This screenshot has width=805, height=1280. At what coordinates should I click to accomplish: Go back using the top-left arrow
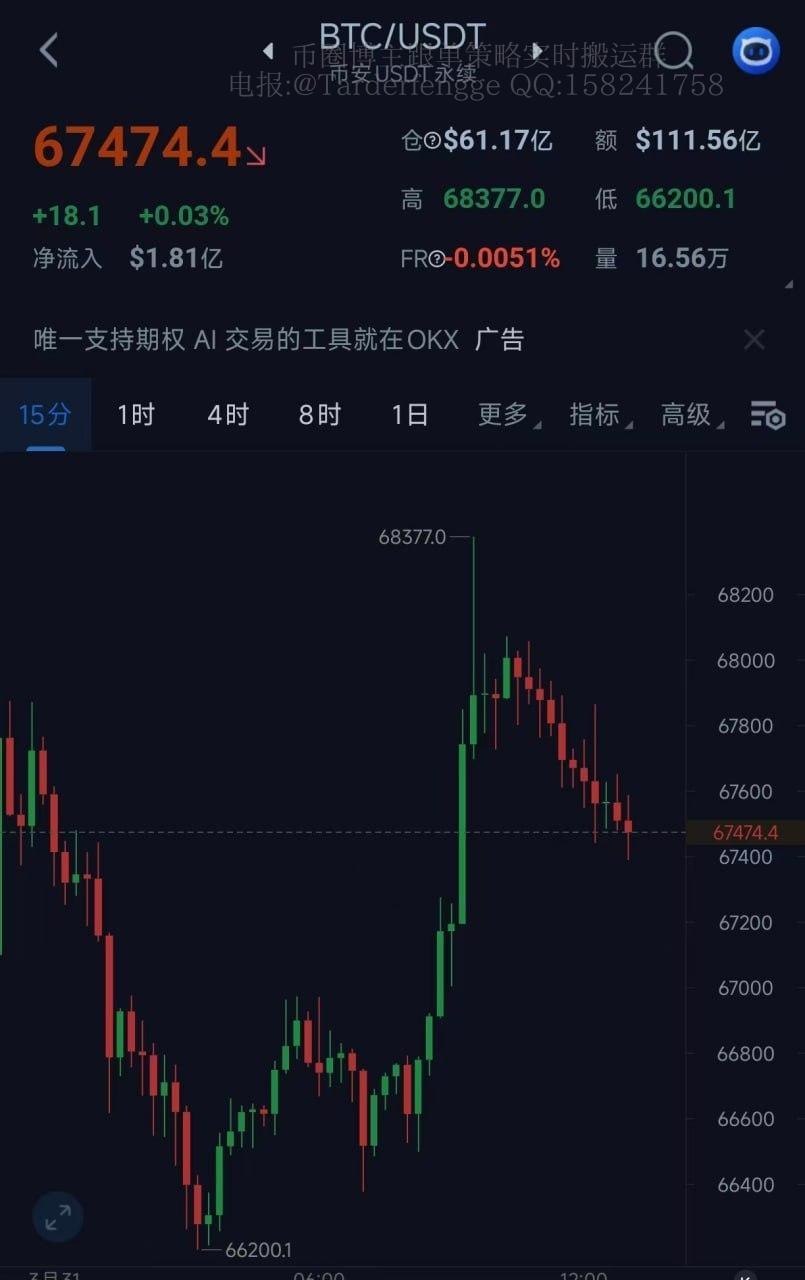click(48, 50)
